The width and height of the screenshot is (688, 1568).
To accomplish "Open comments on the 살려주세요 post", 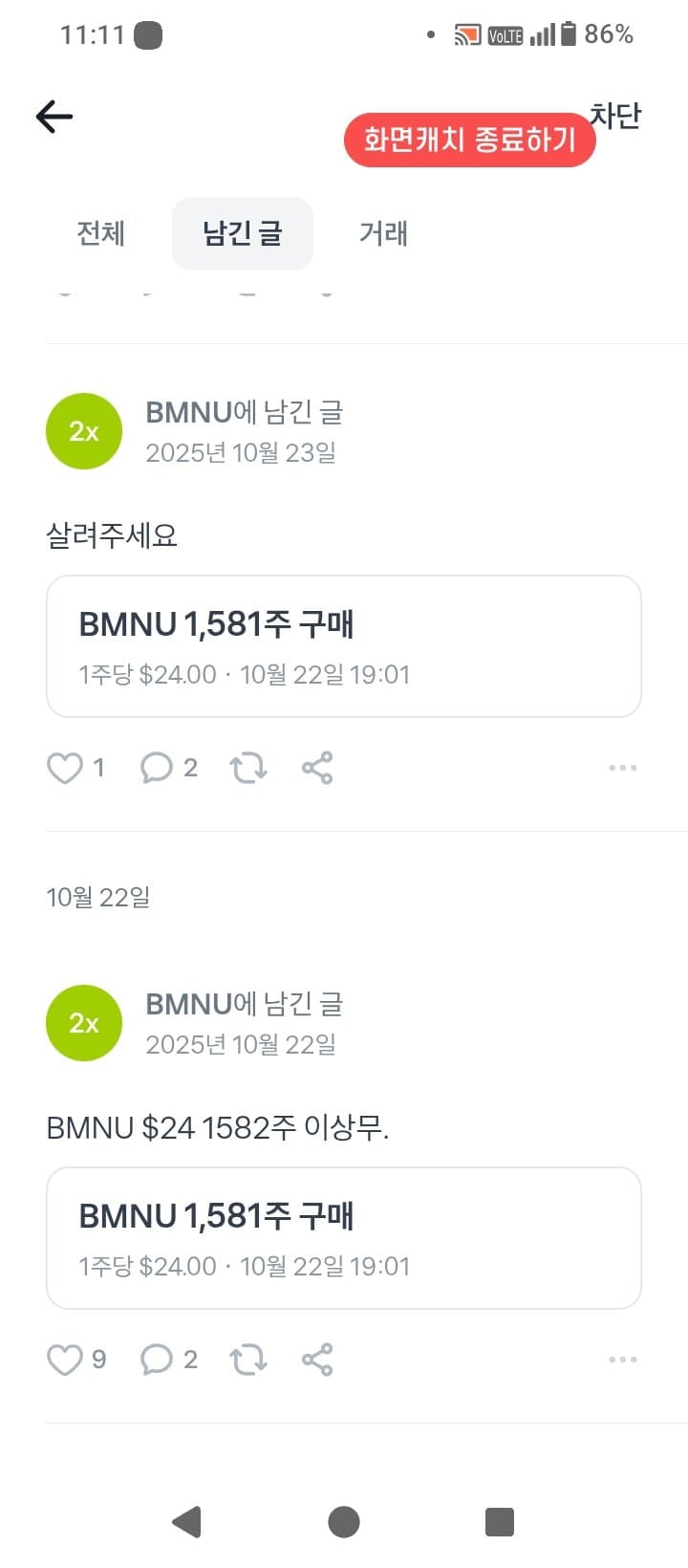I will point(157,768).
